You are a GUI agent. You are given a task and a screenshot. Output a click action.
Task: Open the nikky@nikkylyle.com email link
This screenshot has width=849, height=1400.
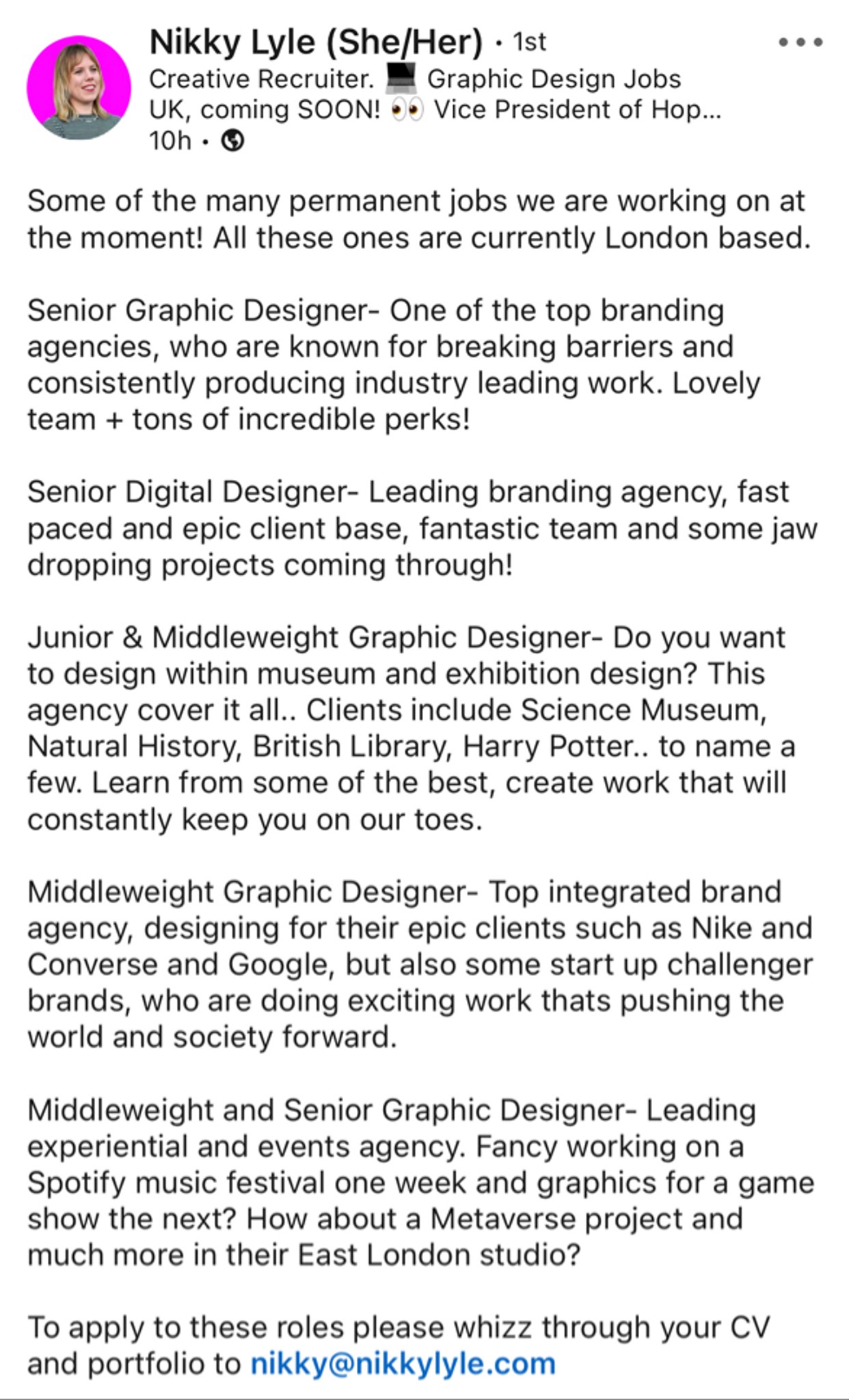point(403,1363)
